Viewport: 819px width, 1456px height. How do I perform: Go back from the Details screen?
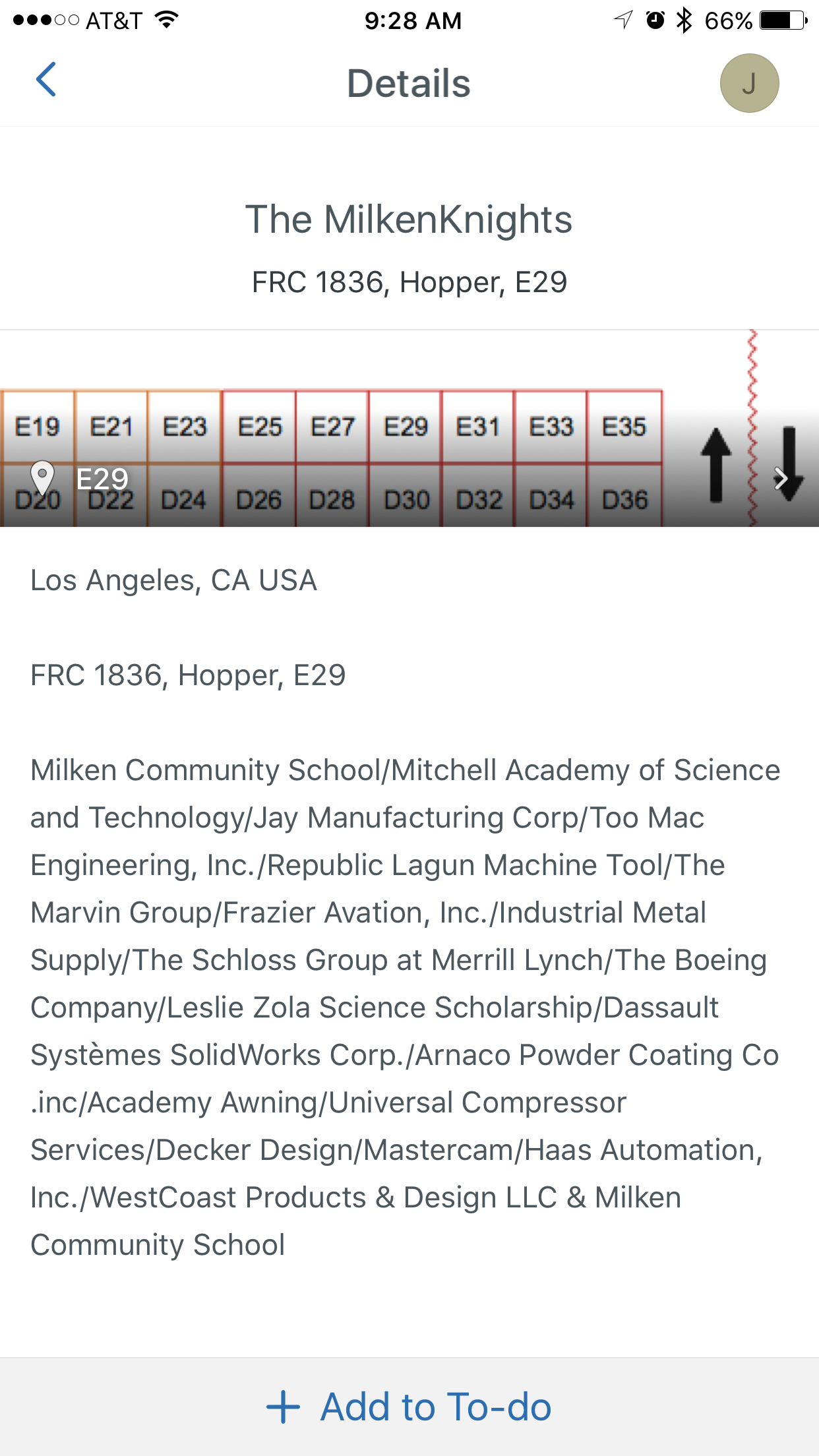46,80
